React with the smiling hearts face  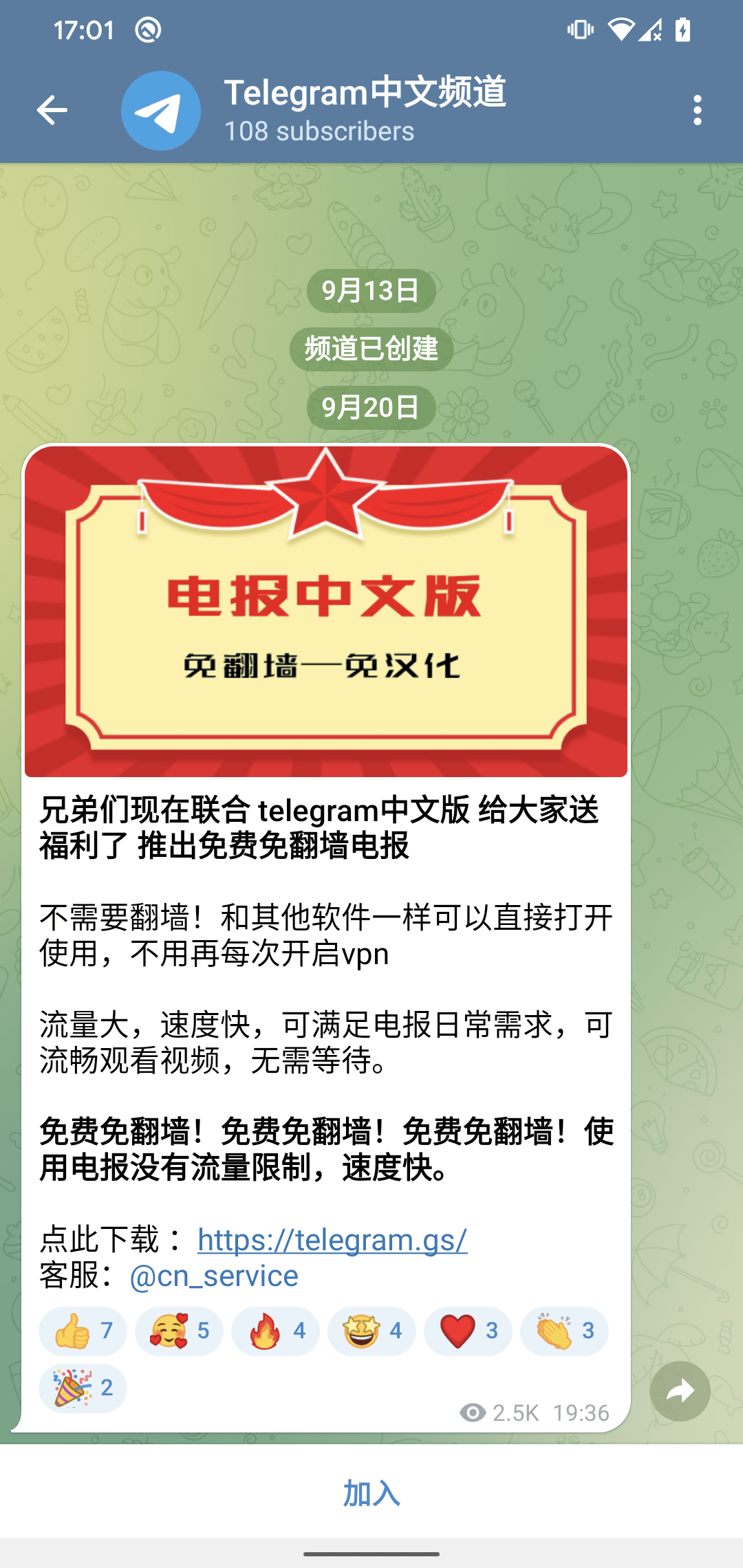tap(179, 1331)
